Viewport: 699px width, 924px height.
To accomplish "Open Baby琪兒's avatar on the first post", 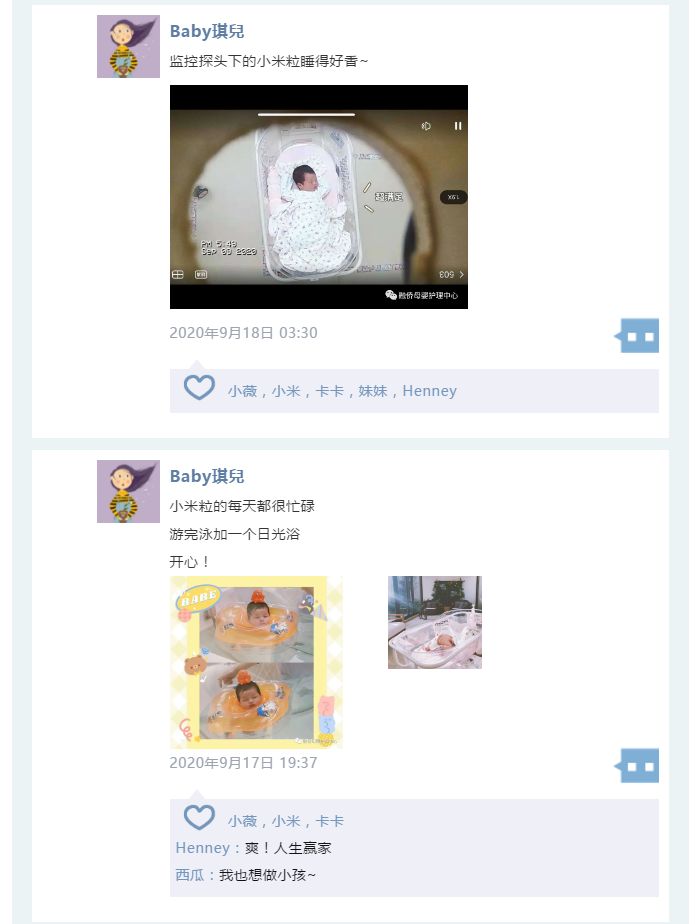I will tap(128, 47).
